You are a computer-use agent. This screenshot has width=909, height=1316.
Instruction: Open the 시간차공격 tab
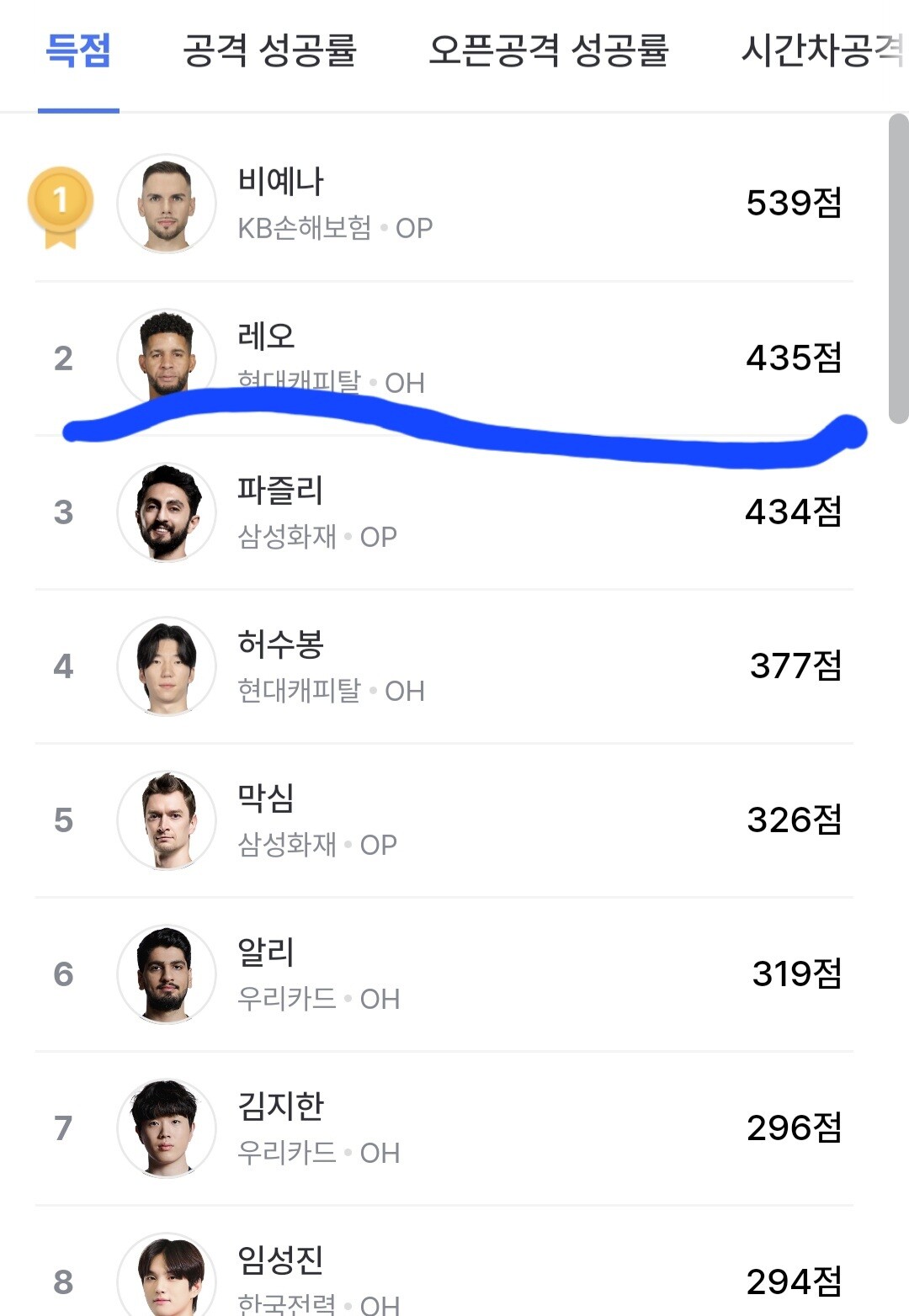click(822, 50)
